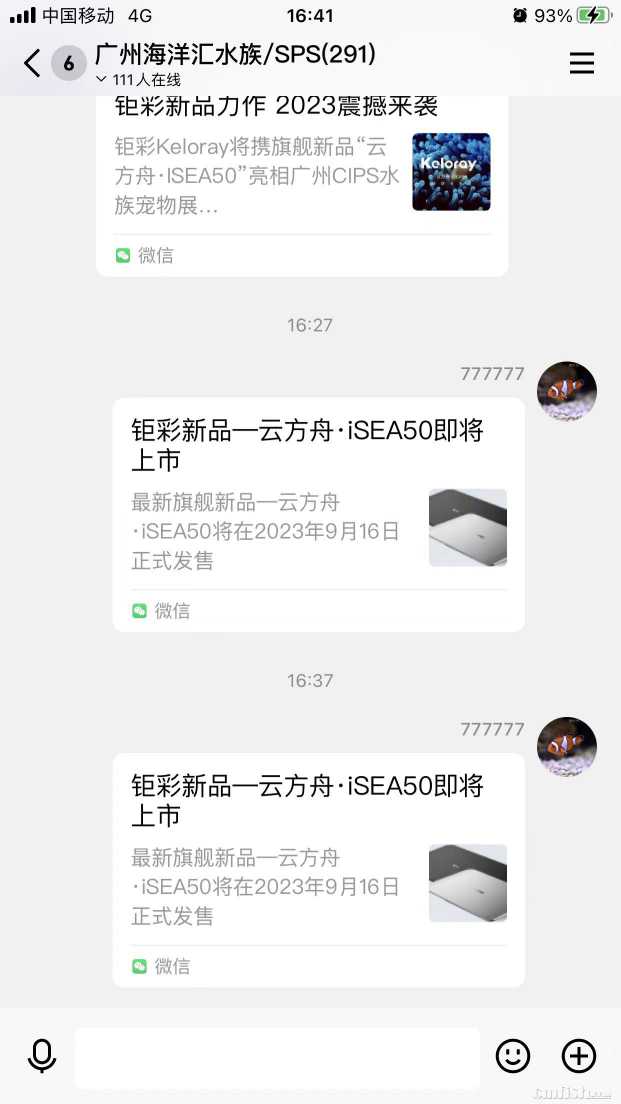621x1104 pixels.
Task: Open the group chat menu
Action: (x=581, y=64)
